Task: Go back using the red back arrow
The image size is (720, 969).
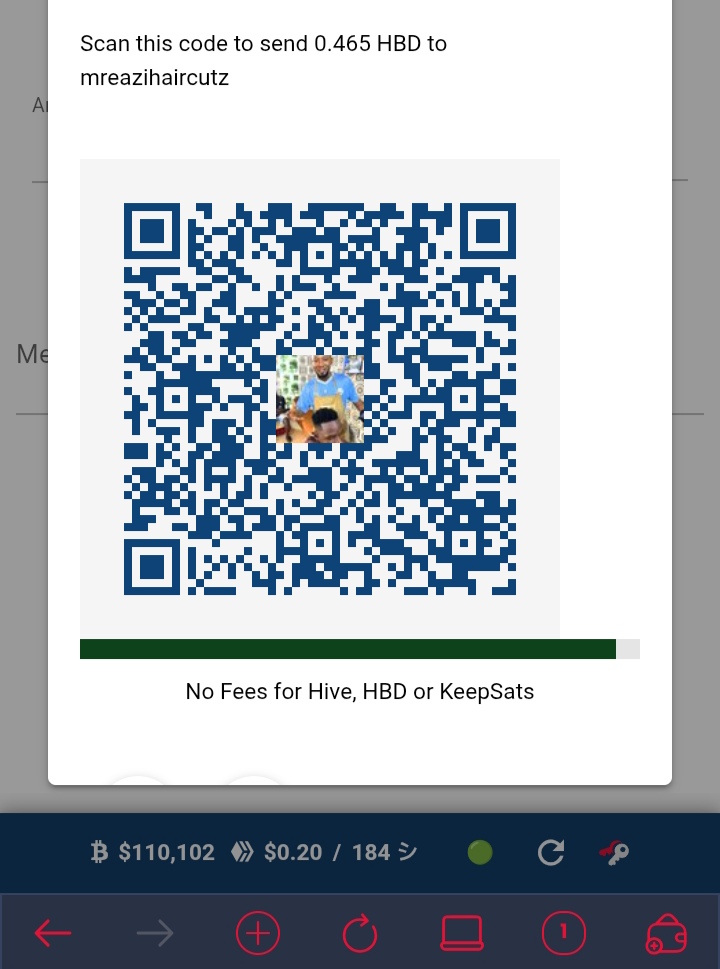Action: (x=53, y=934)
